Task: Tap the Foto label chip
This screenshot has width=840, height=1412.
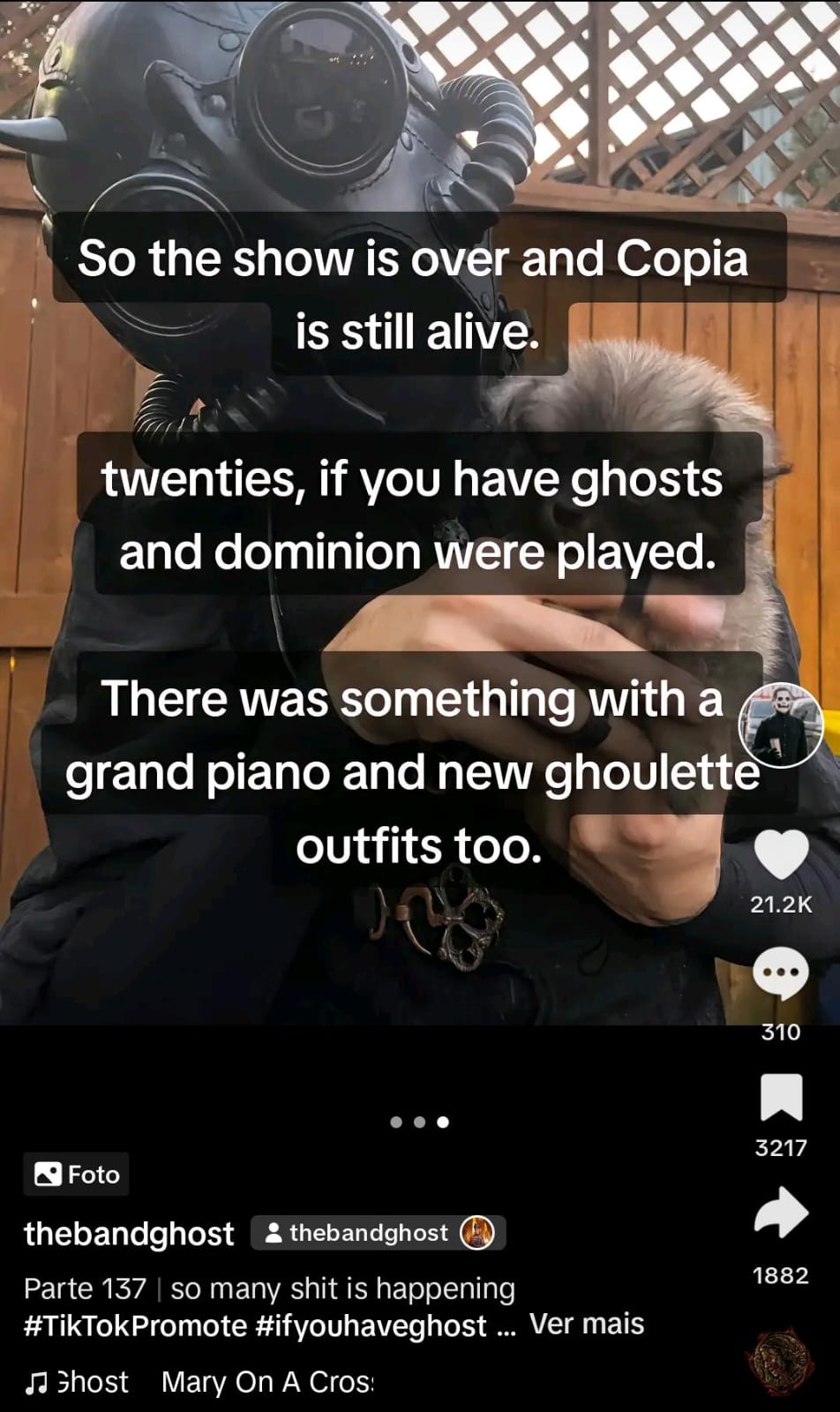Action: click(77, 1175)
